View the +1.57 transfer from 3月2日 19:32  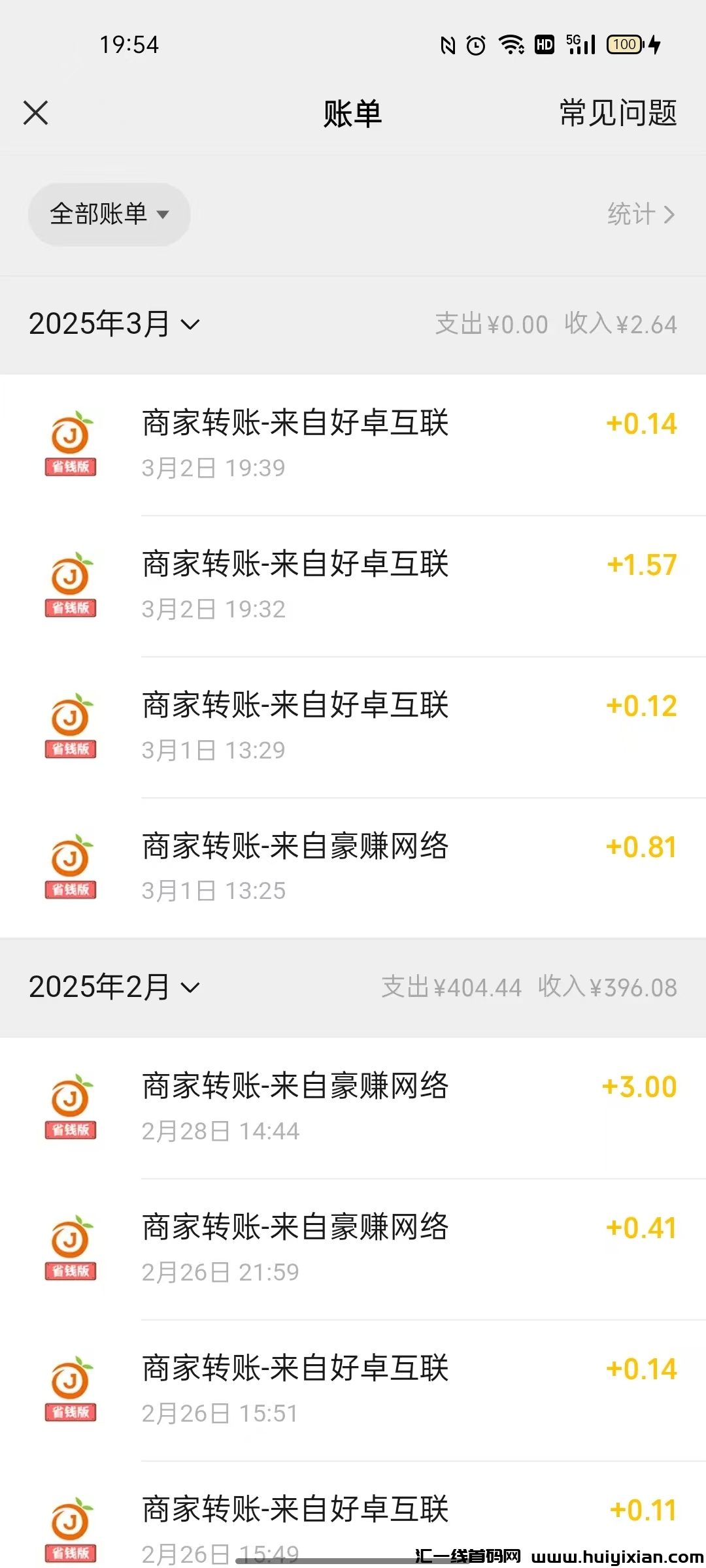pyautogui.click(x=353, y=585)
